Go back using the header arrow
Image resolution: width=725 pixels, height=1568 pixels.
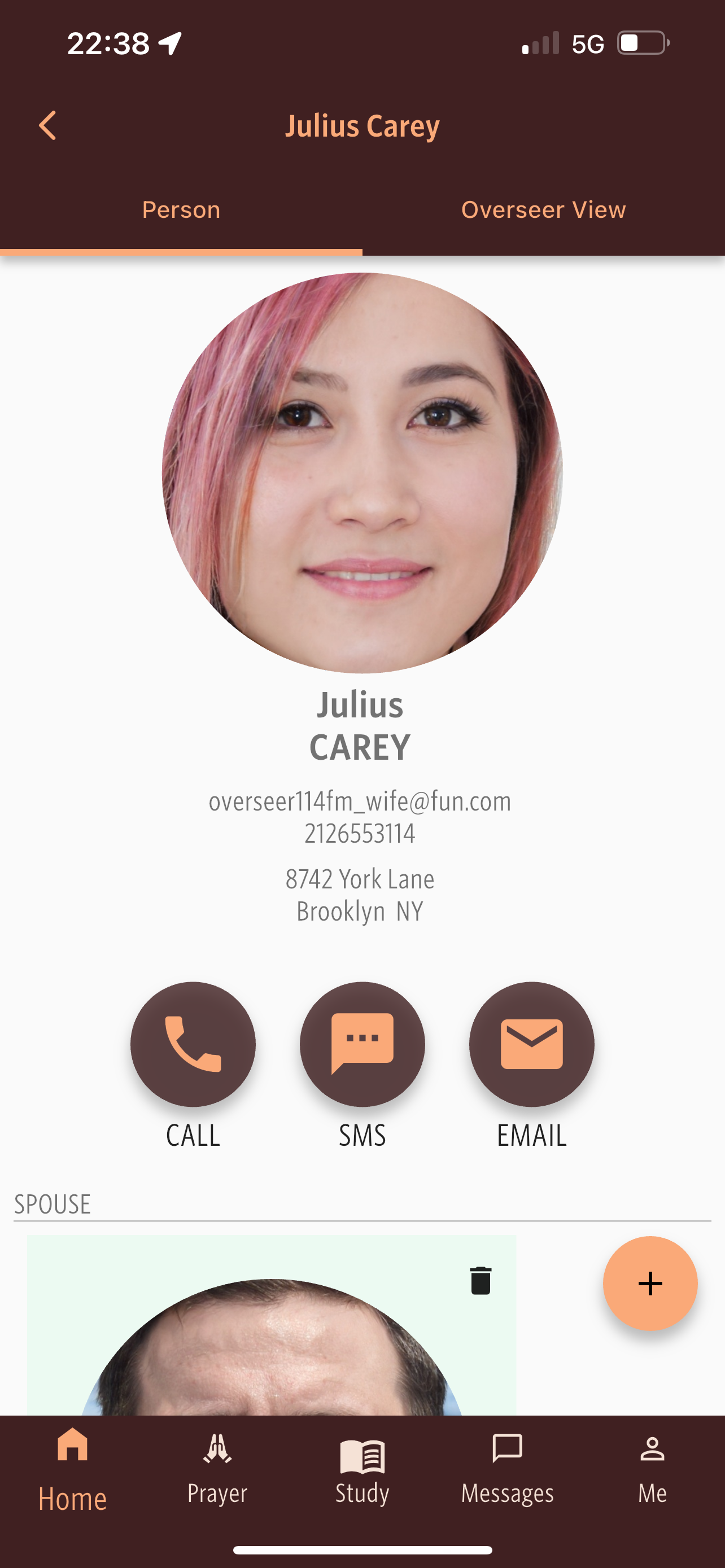pos(47,125)
